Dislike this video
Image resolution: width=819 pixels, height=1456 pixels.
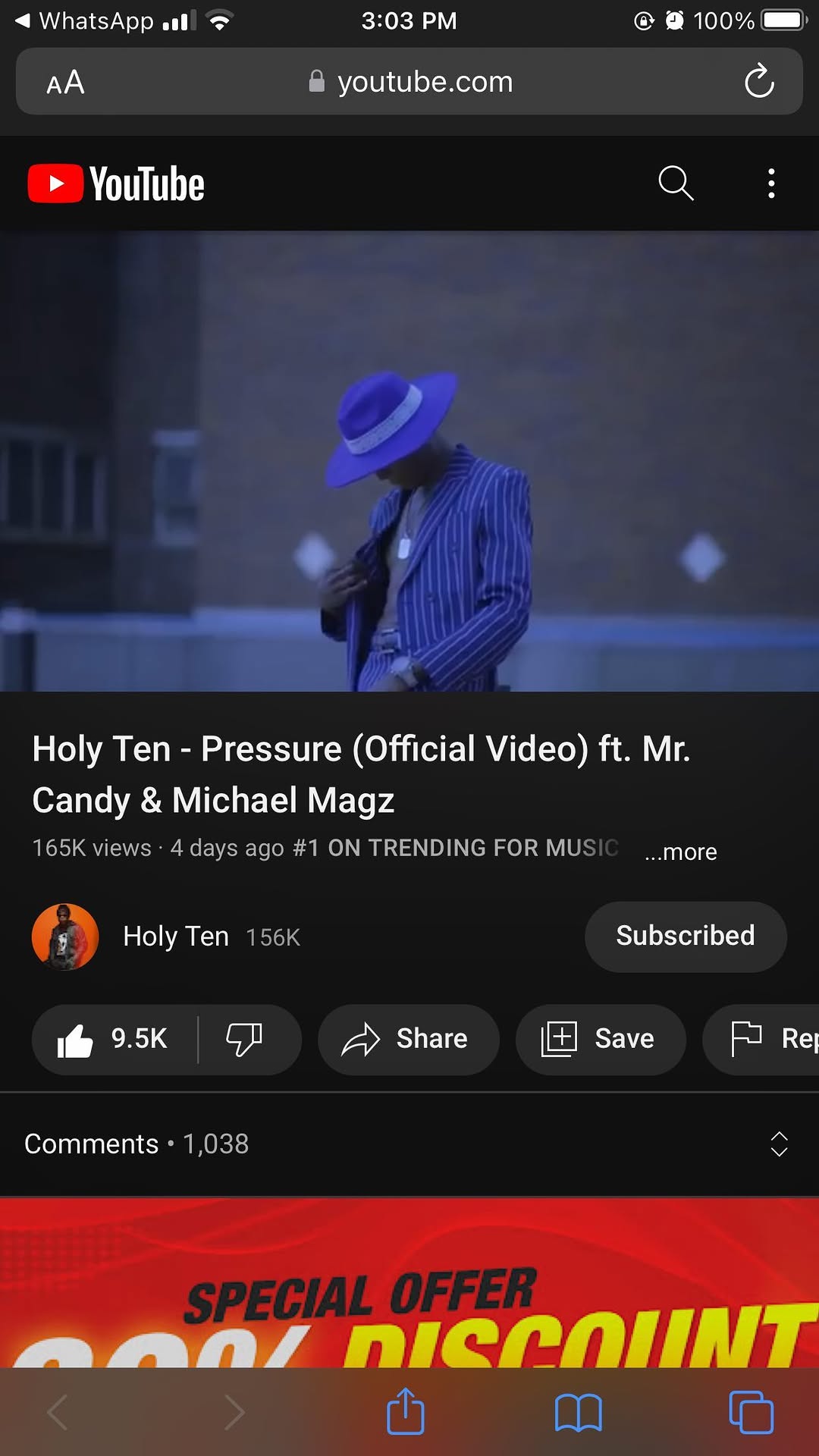pos(244,1040)
